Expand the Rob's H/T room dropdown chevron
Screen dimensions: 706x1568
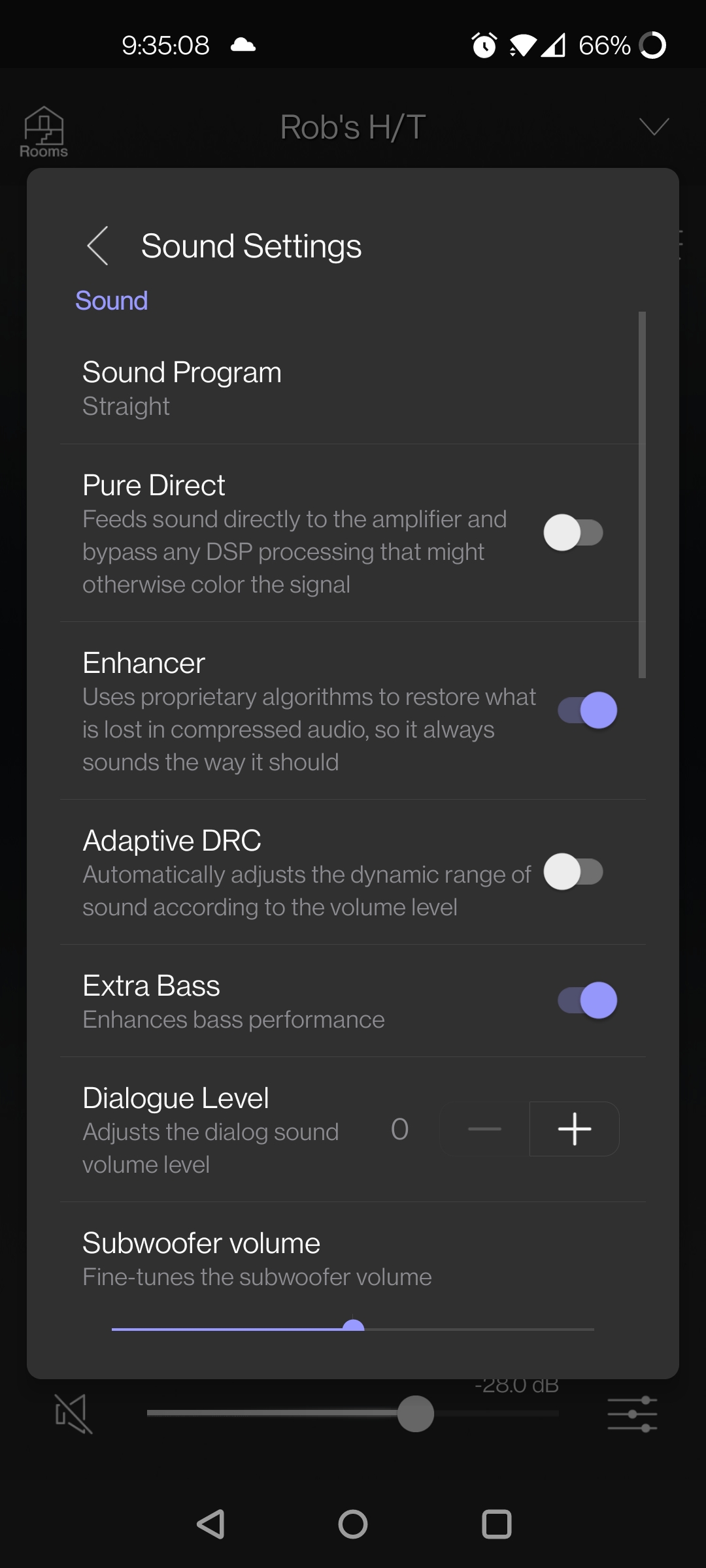coord(654,127)
